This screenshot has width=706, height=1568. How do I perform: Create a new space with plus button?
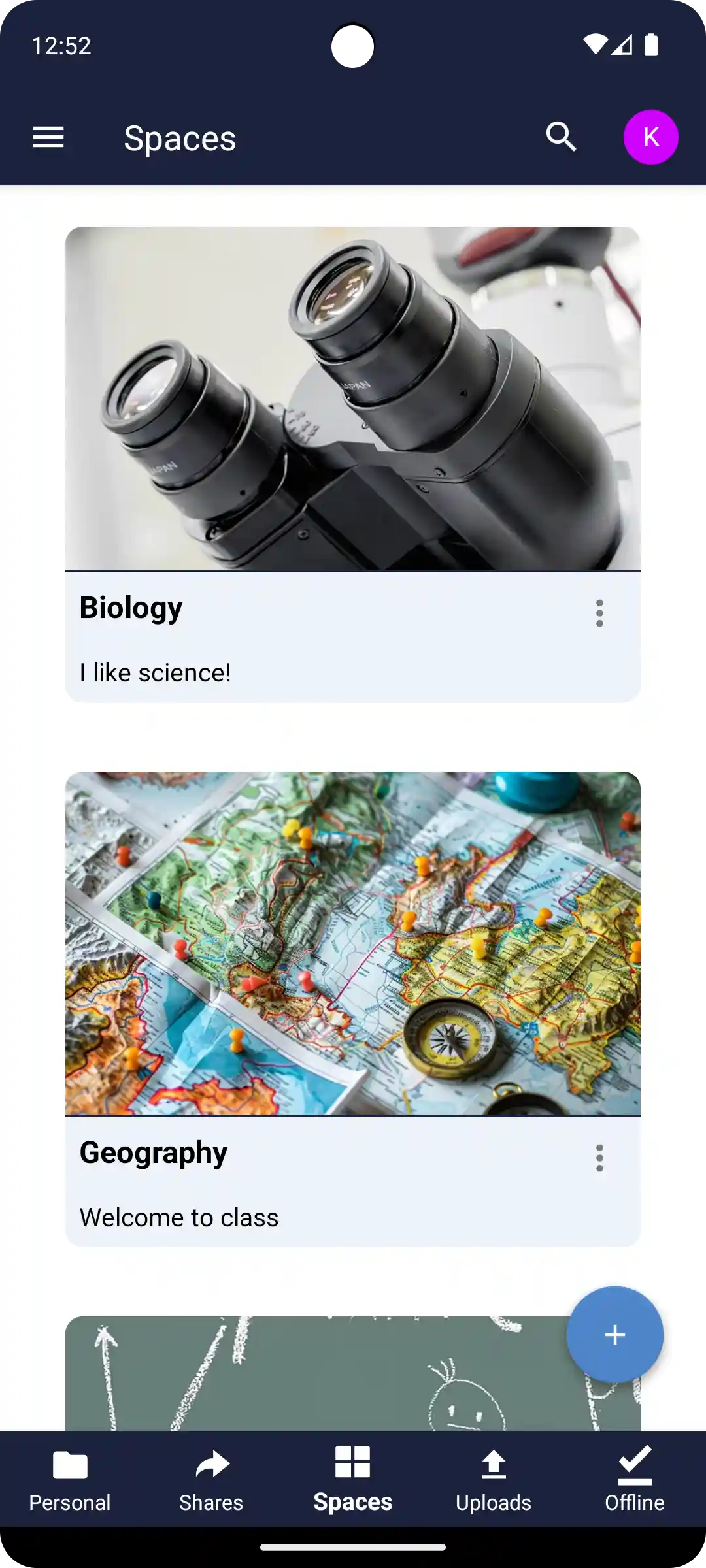pyautogui.click(x=614, y=1335)
